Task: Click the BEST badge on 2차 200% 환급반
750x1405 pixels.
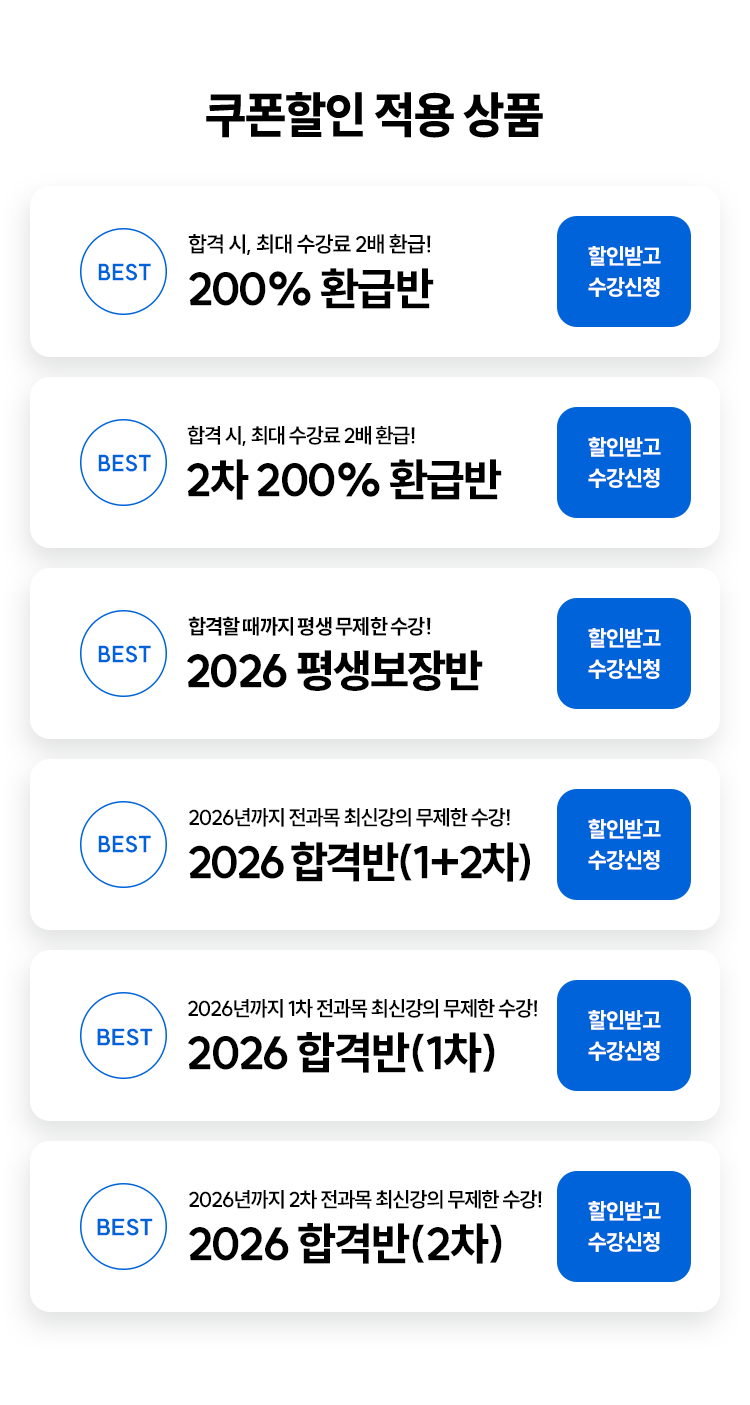Action: (x=123, y=462)
